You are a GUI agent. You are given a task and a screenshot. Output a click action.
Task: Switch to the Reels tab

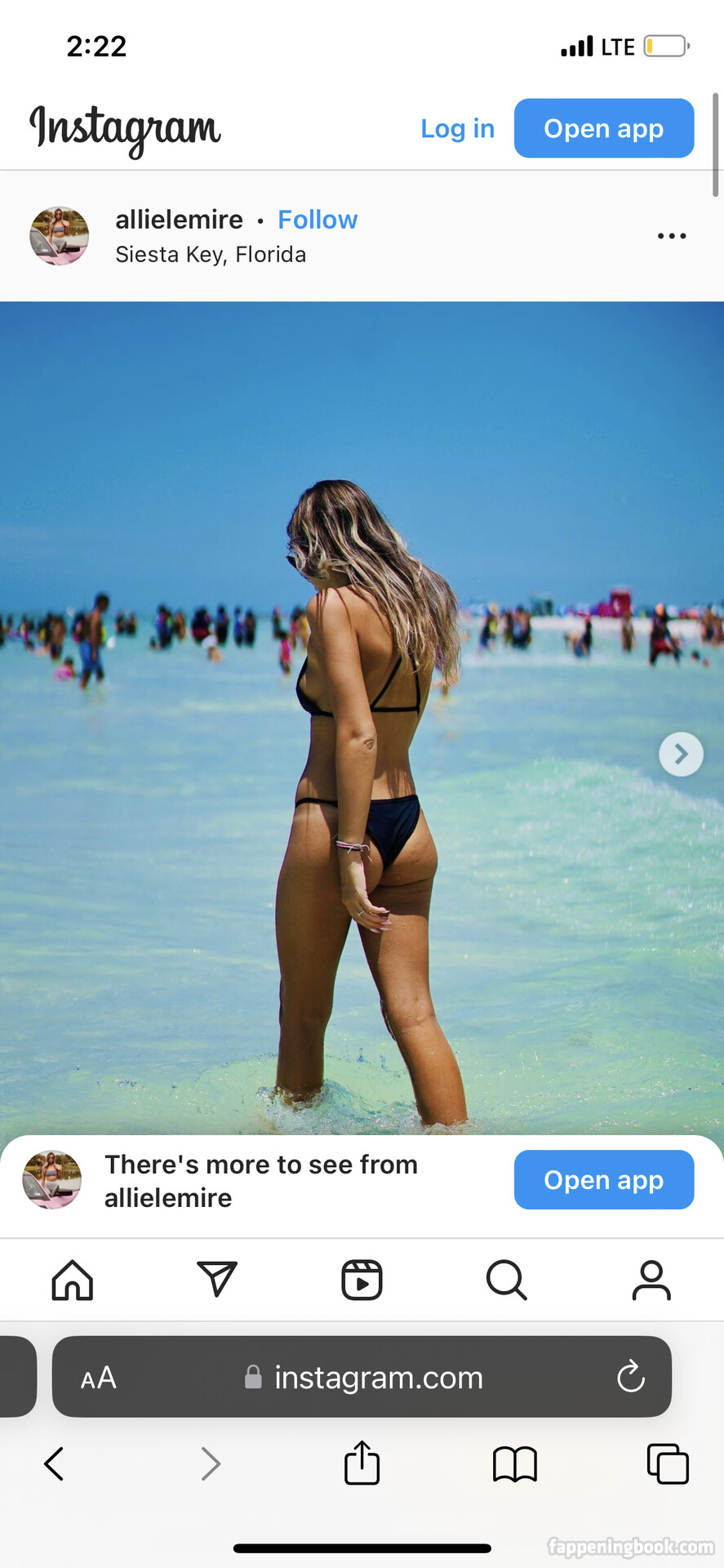click(x=362, y=1280)
